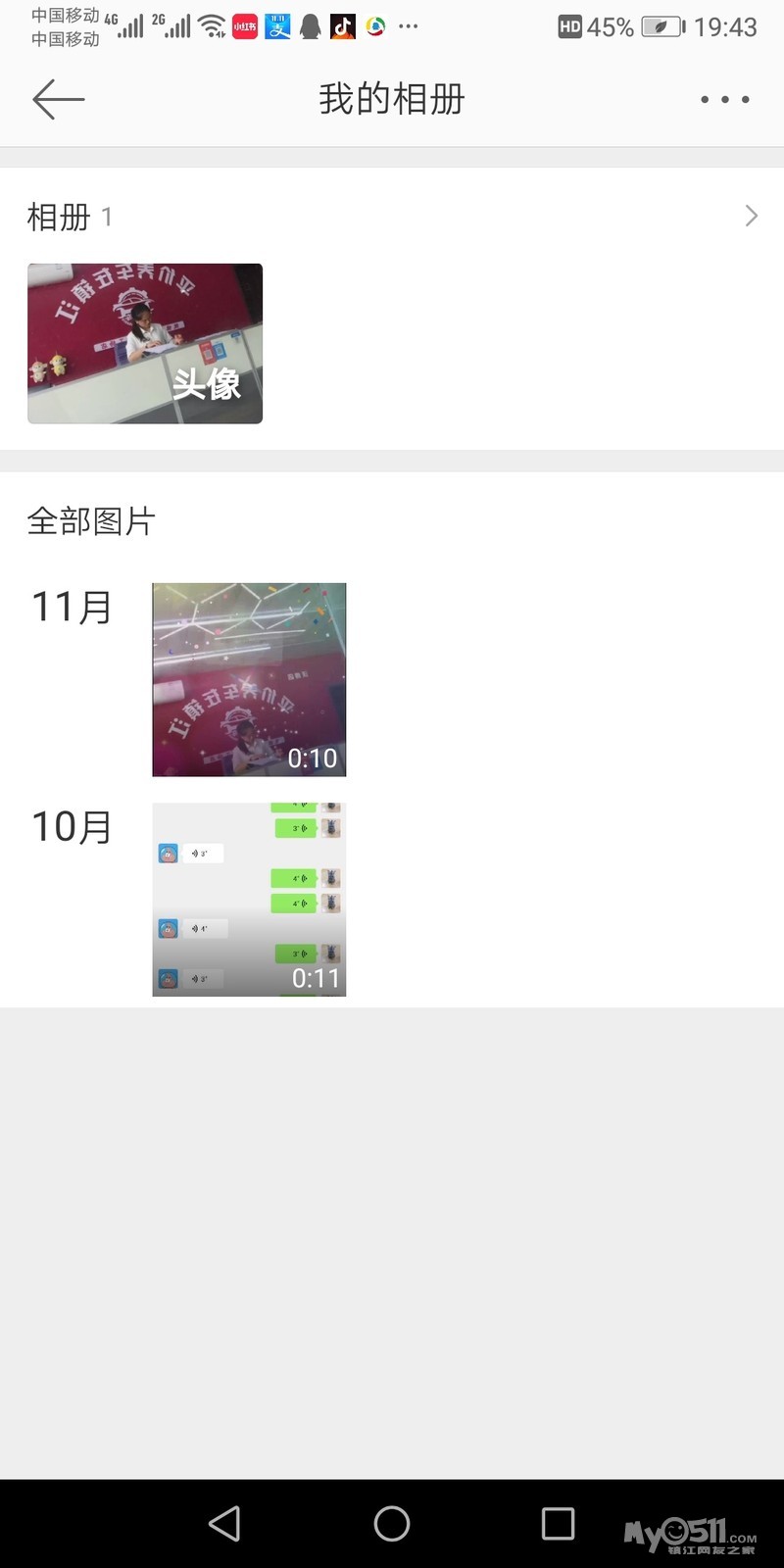The height and width of the screenshot is (1568, 784).
Task: Open the 头像 album
Action: coord(145,343)
